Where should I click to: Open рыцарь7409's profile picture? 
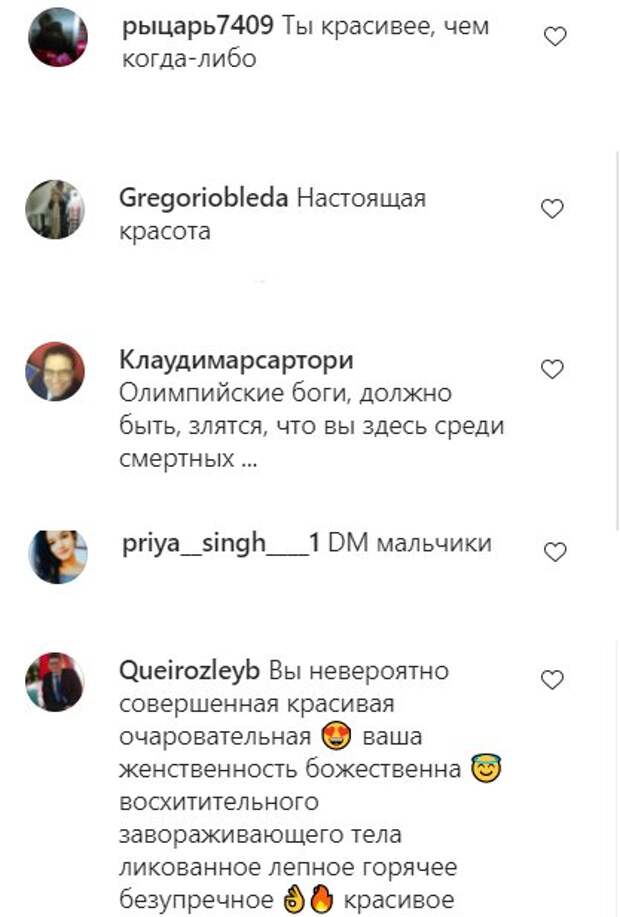(58, 37)
